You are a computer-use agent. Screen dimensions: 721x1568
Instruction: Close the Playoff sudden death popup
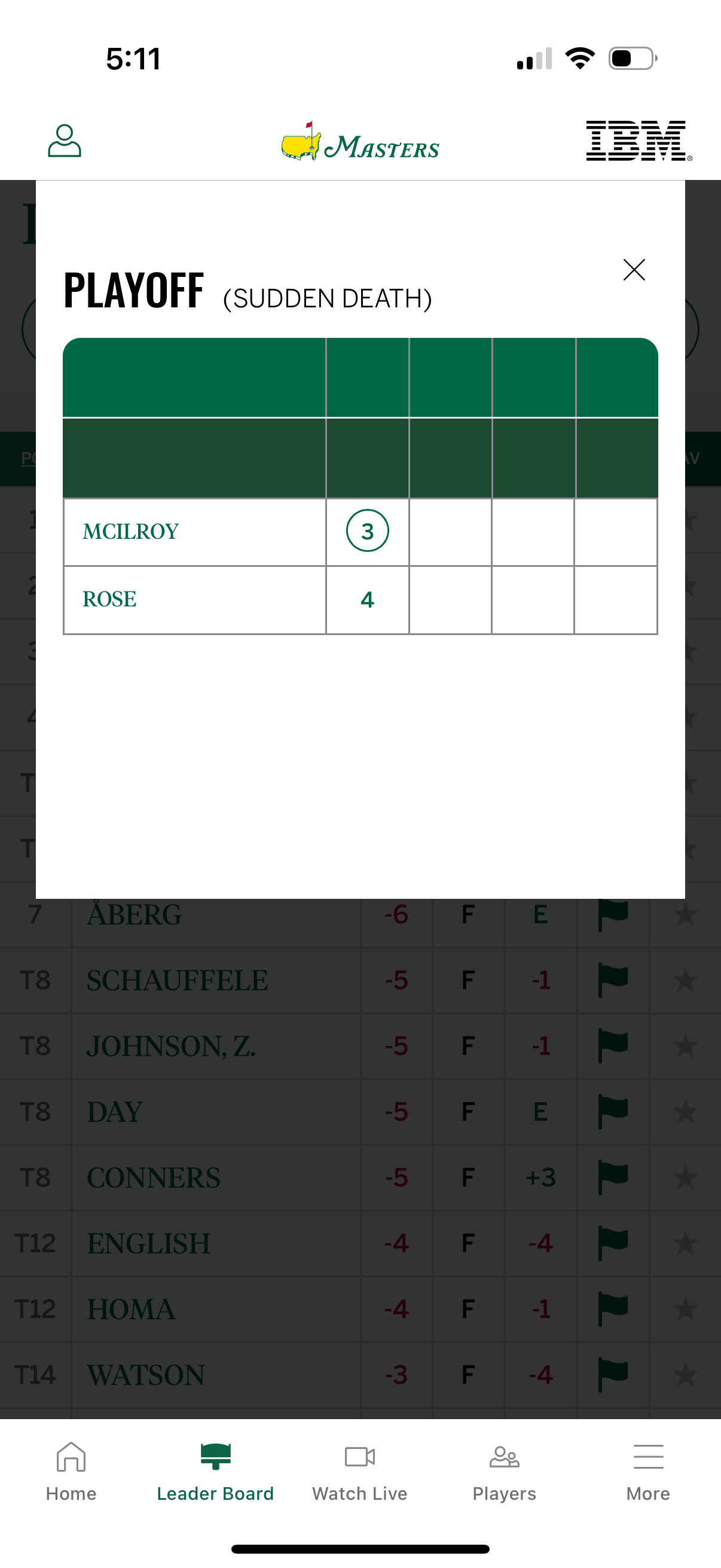point(634,270)
